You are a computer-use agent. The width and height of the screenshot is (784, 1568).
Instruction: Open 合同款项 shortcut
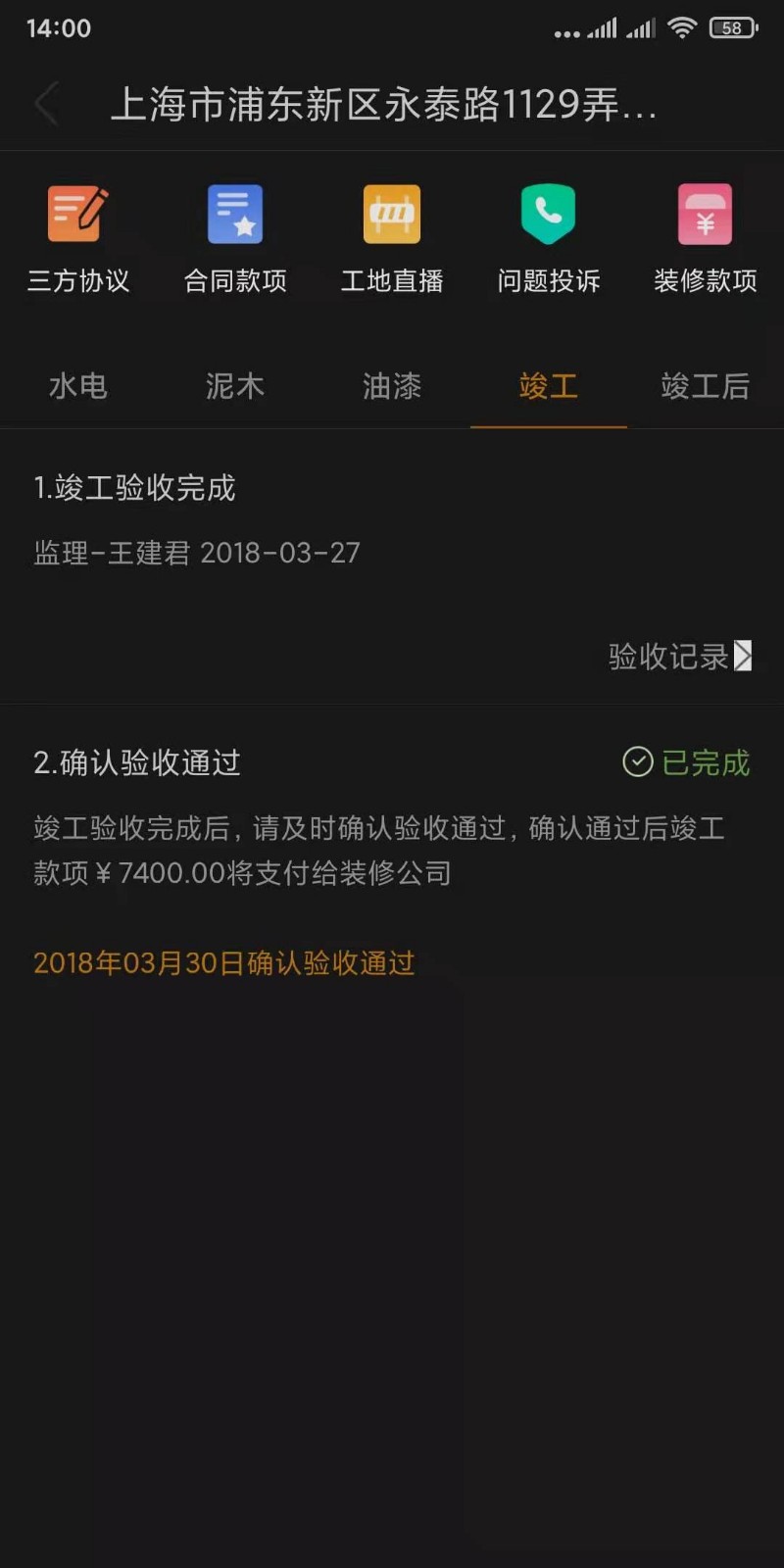[235, 239]
